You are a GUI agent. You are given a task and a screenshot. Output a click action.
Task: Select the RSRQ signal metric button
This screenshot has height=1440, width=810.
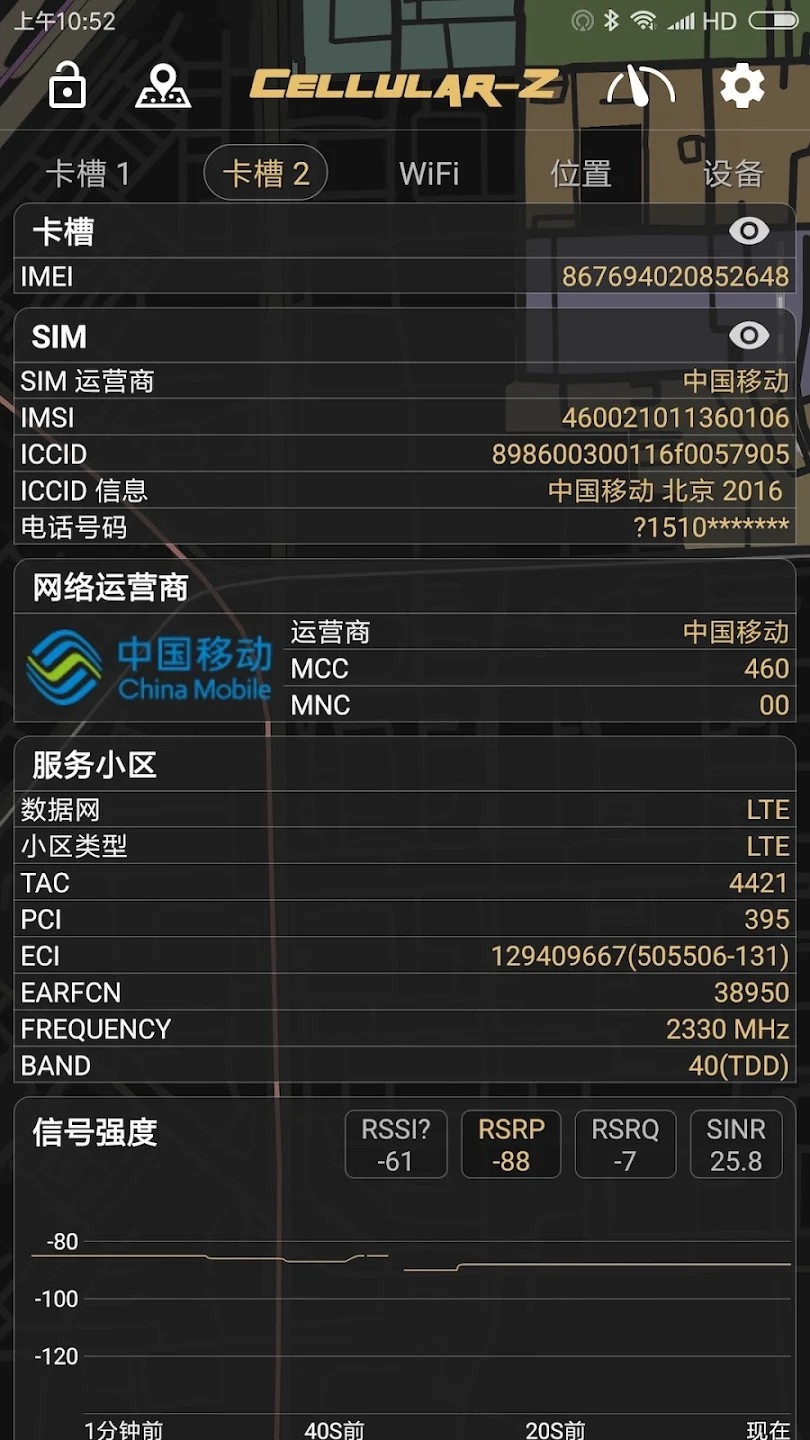click(x=625, y=1143)
